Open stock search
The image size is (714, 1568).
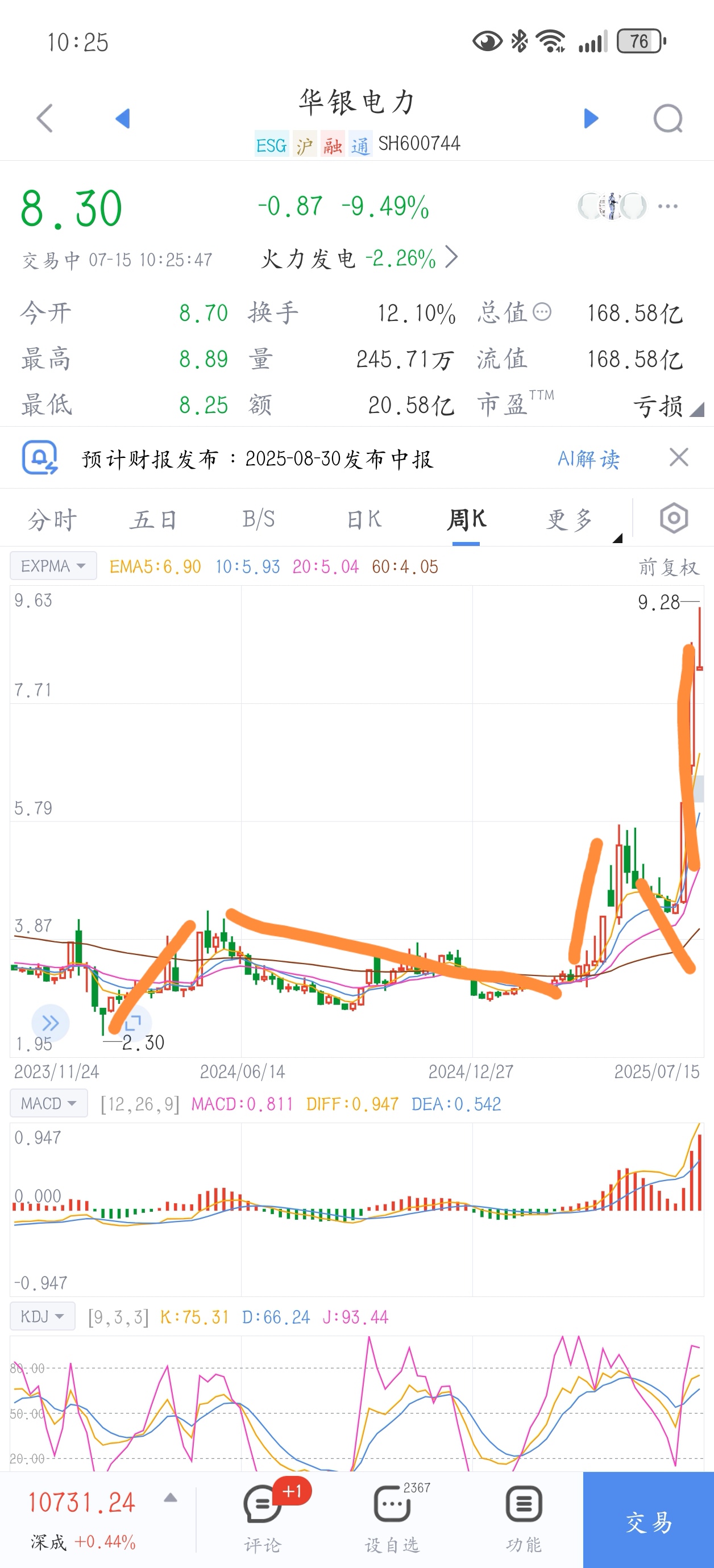point(668,118)
